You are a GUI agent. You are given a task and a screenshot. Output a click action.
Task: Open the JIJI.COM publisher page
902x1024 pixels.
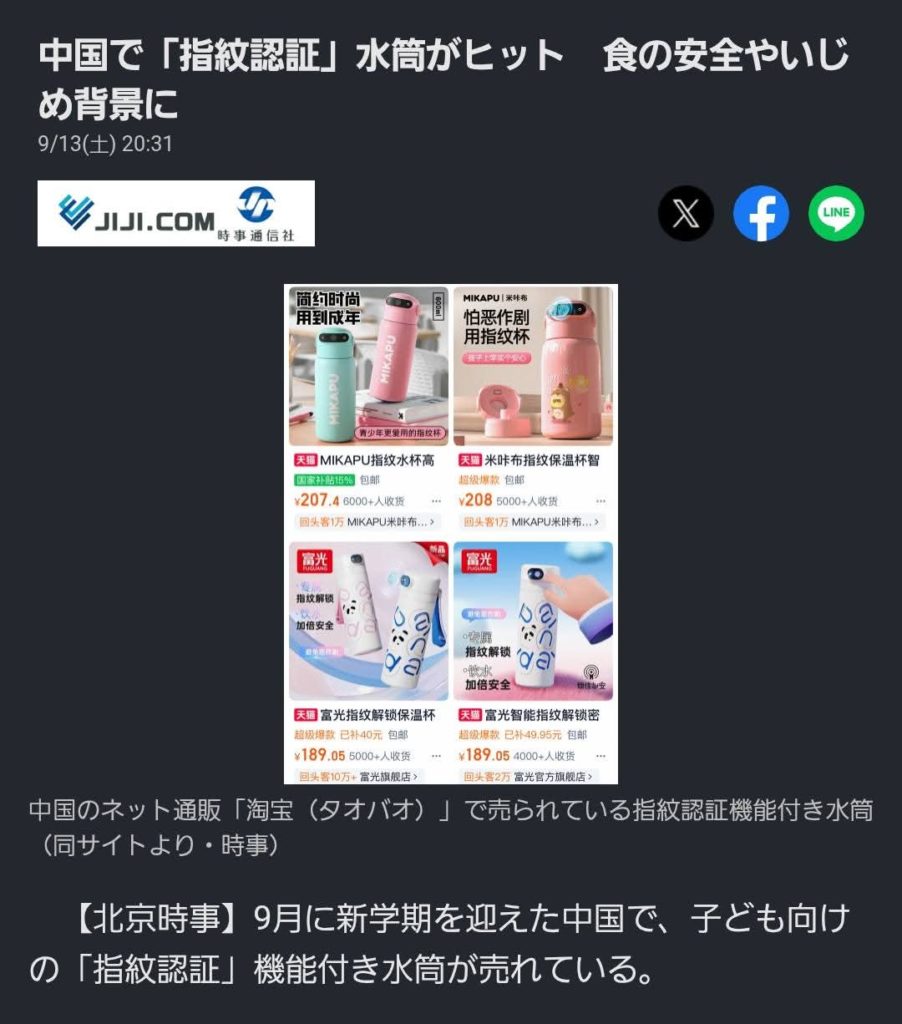[x=176, y=213]
